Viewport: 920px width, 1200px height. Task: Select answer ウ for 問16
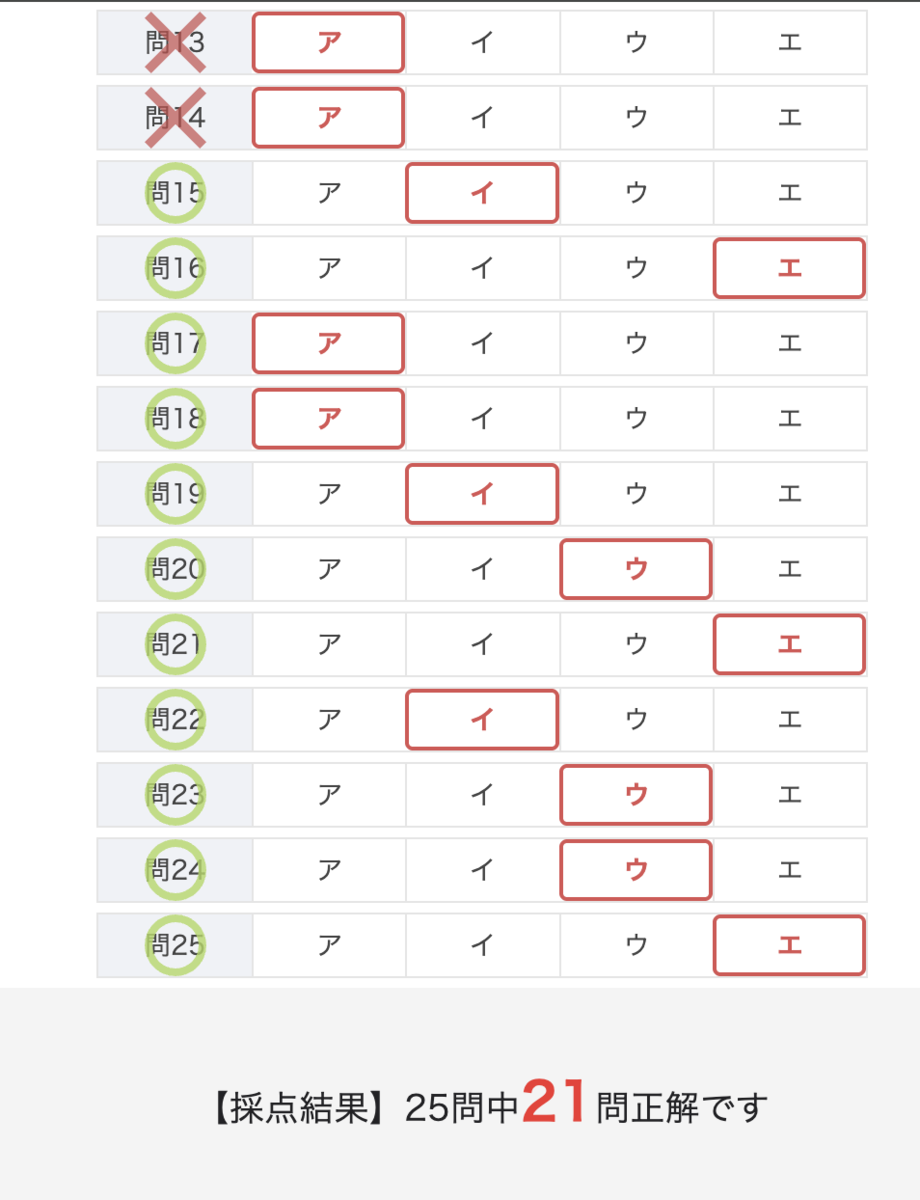coord(636,268)
